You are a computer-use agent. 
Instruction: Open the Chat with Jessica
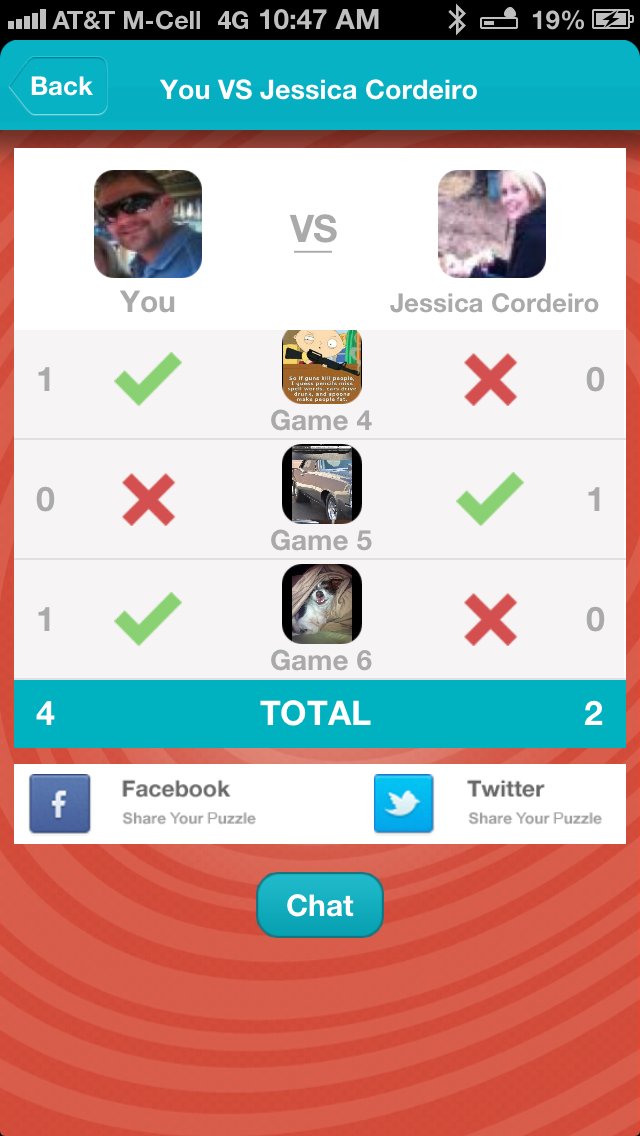click(x=320, y=905)
